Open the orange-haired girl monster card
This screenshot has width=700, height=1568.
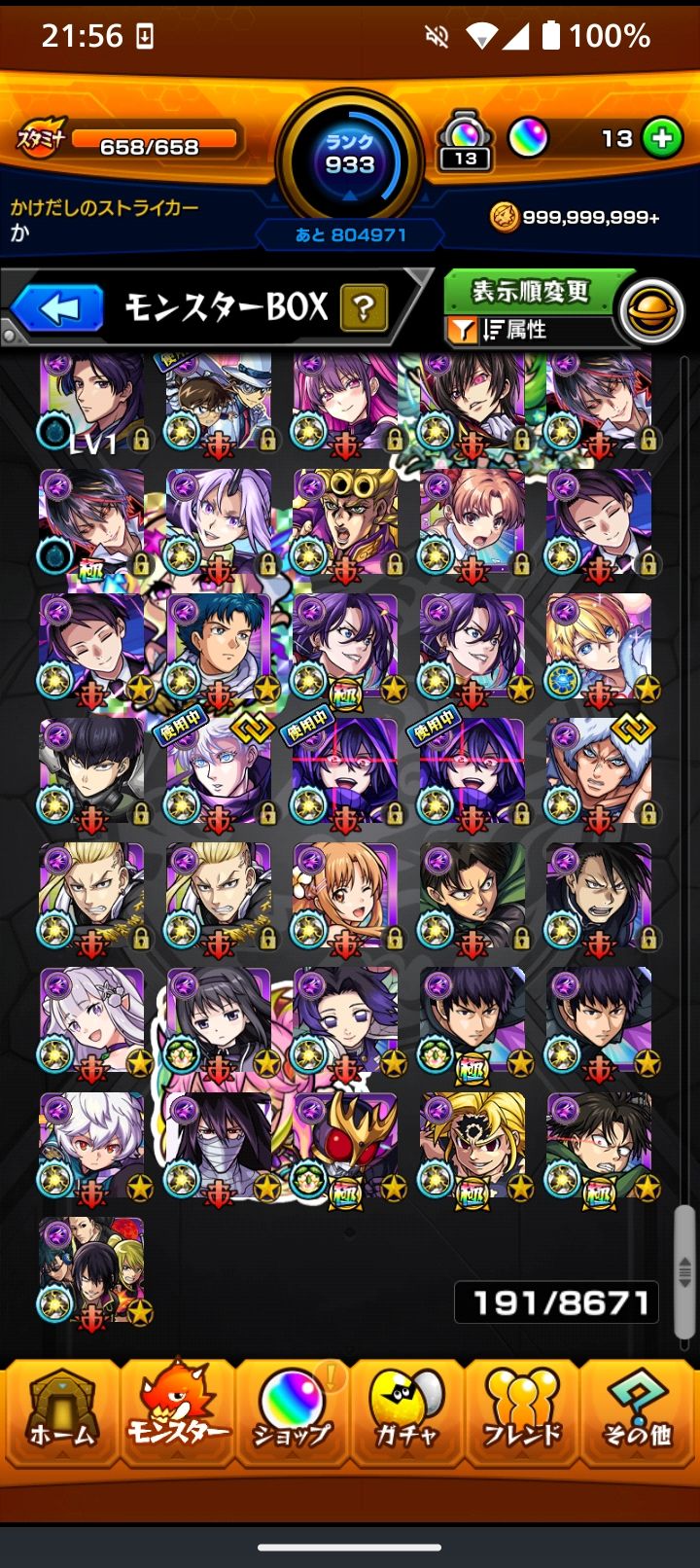point(345,897)
